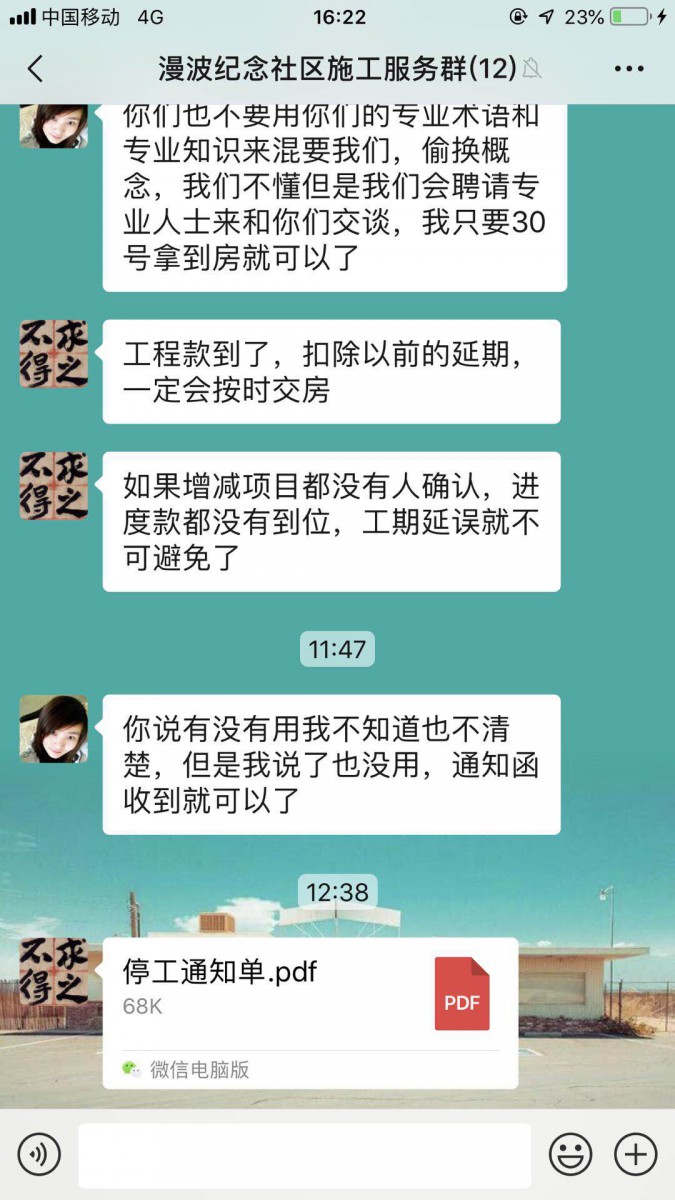Open group chat details menu
The height and width of the screenshot is (1200, 675).
point(629,69)
